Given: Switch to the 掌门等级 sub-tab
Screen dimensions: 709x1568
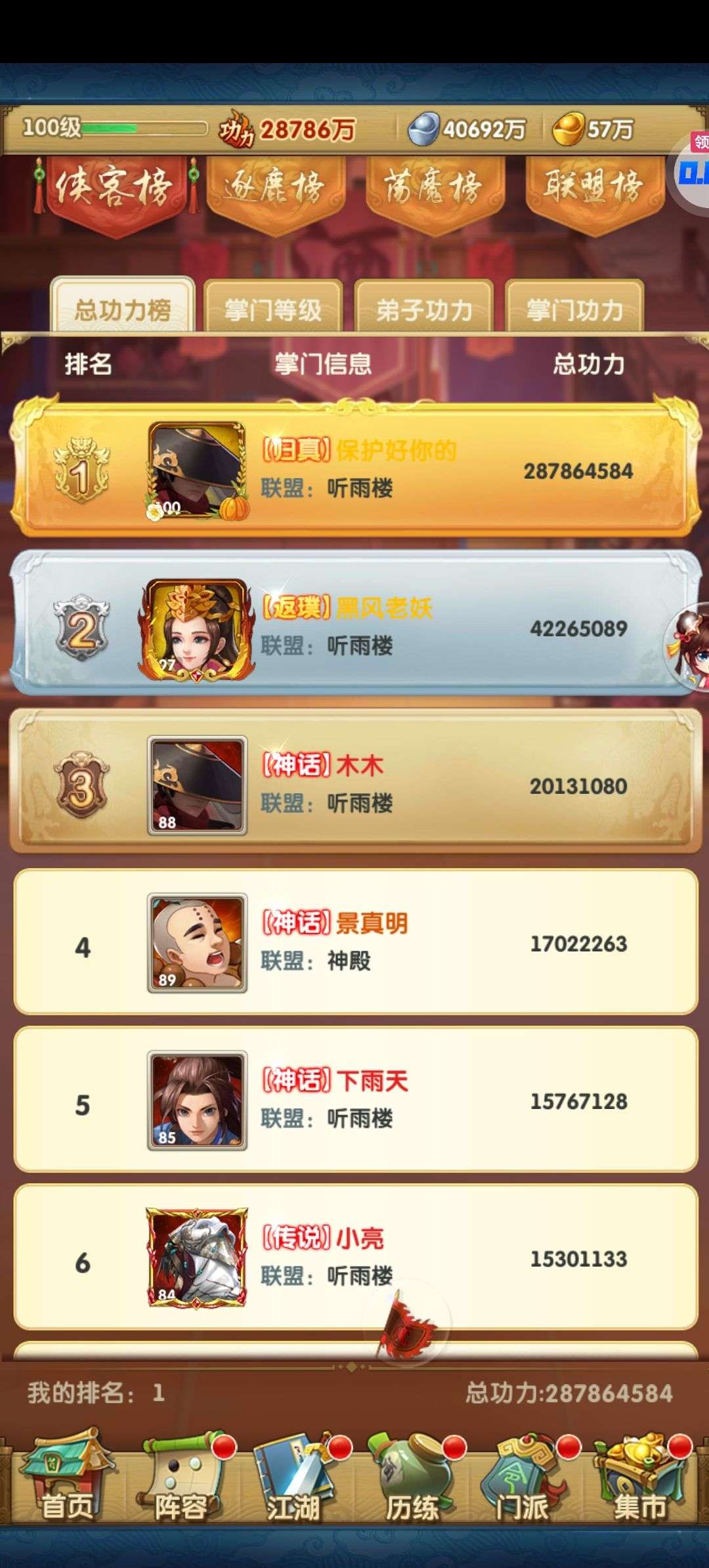Looking at the screenshot, I should [273, 307].
